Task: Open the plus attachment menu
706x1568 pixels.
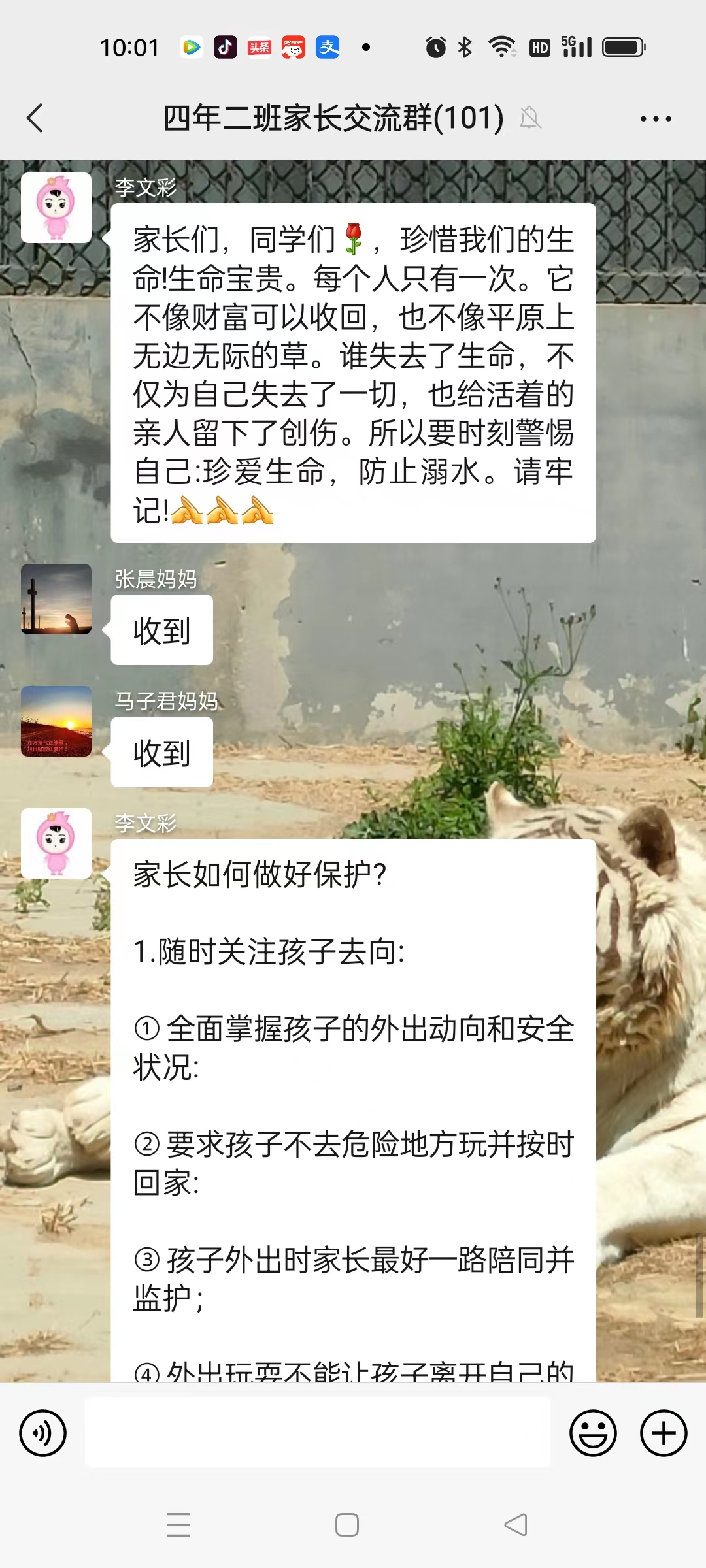Action: click(663, 1433)
